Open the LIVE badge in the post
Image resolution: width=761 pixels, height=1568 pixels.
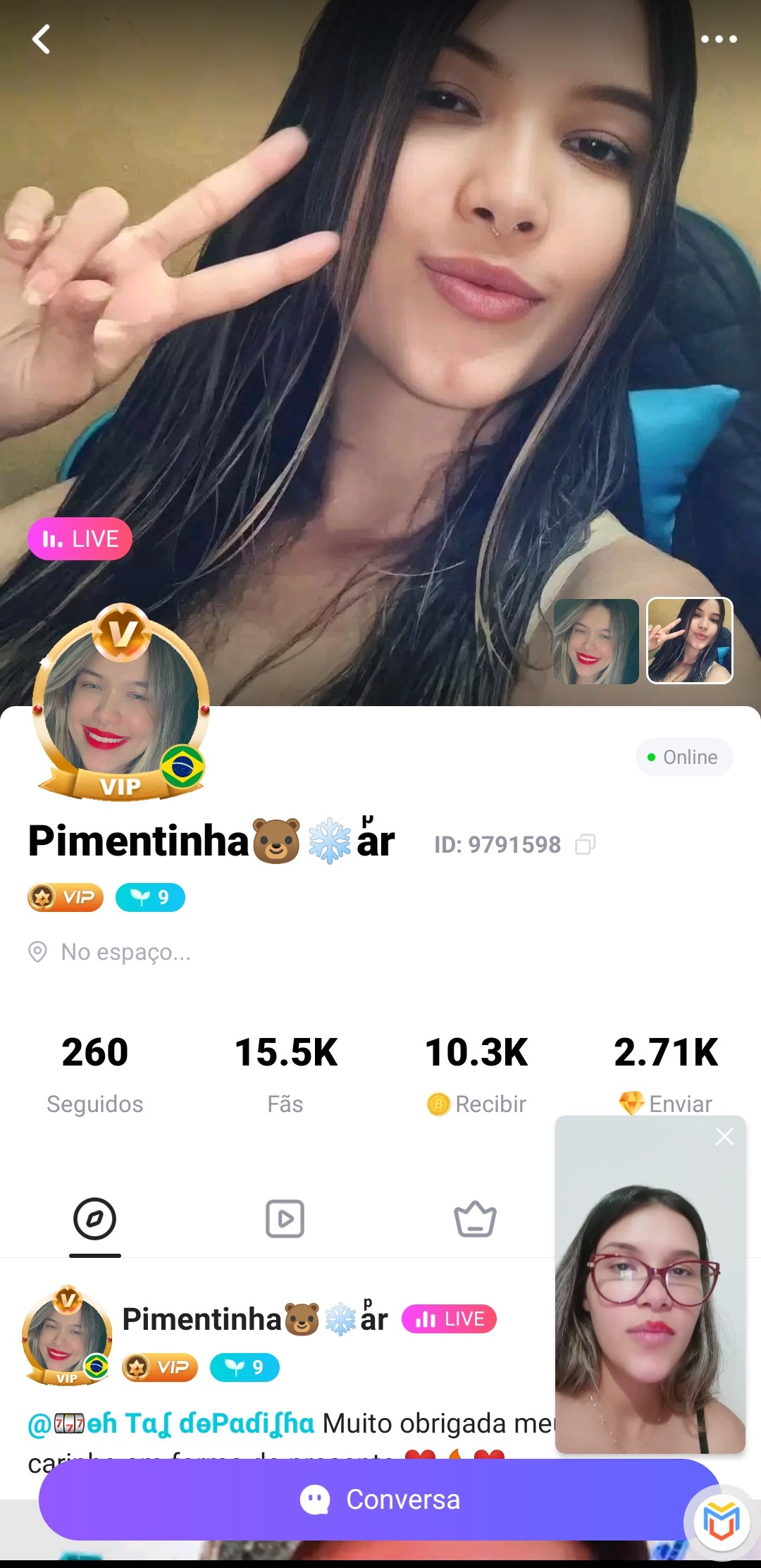click(x=449, y=1319)
